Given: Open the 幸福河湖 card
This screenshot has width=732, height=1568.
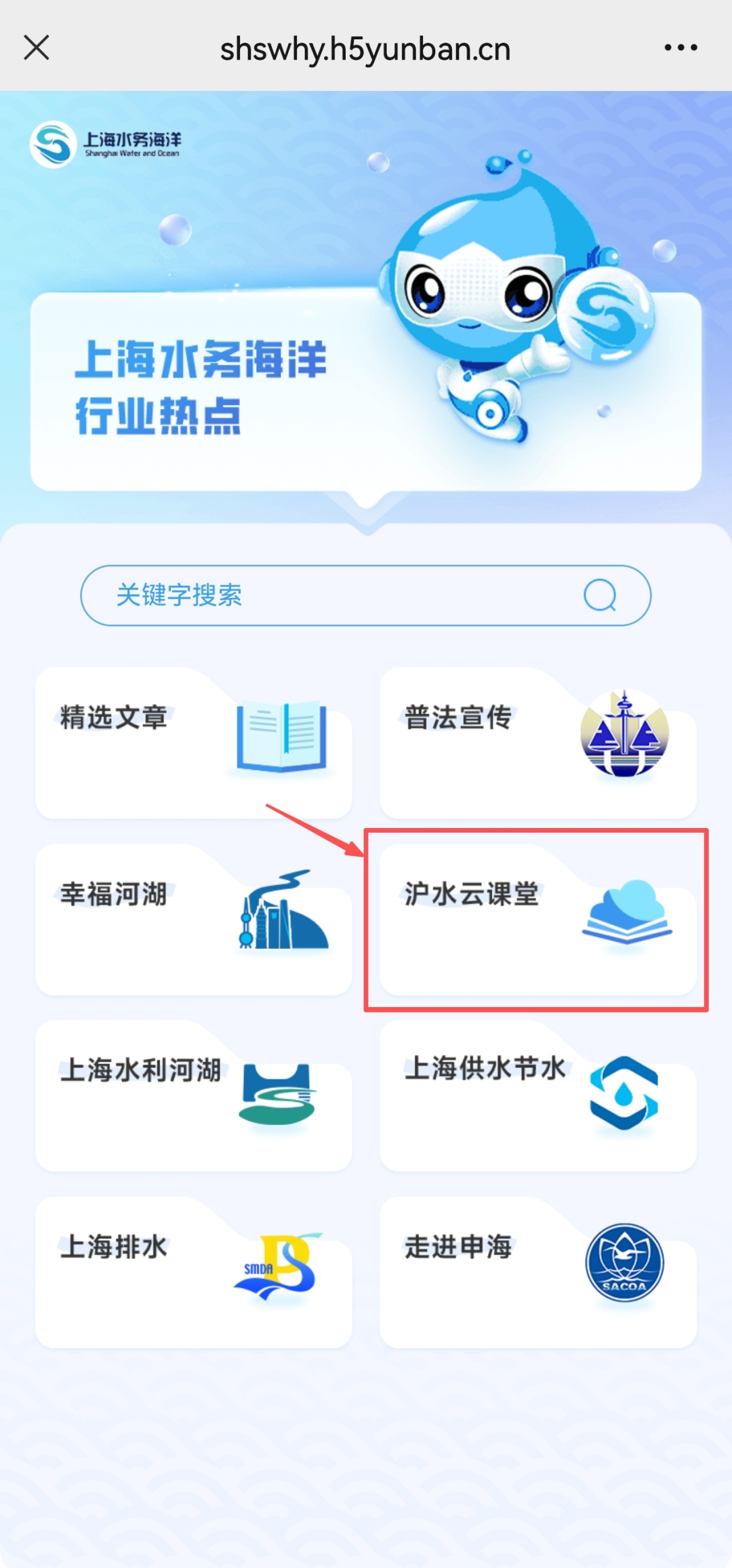Looking at the screenshot, I should click(x=193, y=920).
